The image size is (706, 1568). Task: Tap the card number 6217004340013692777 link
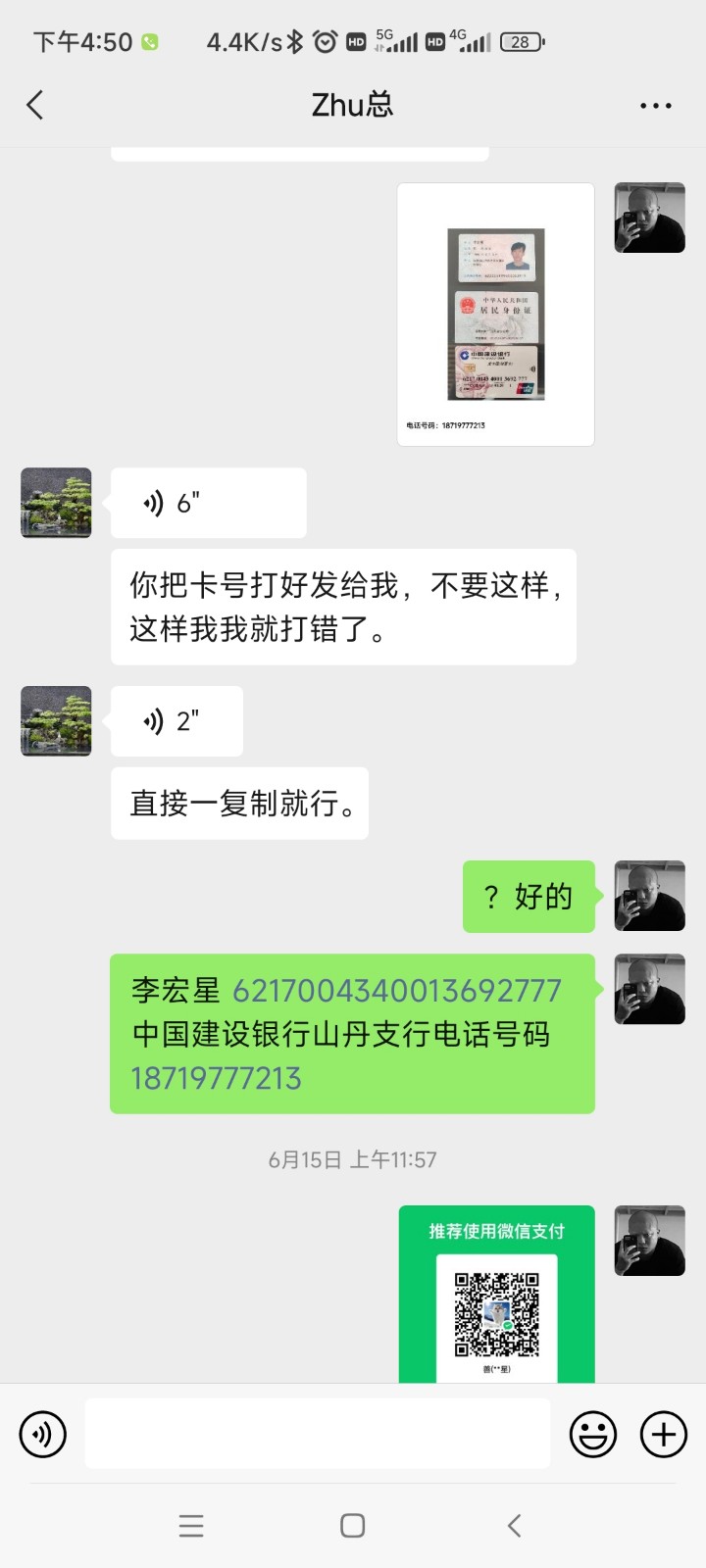(396, 991)
